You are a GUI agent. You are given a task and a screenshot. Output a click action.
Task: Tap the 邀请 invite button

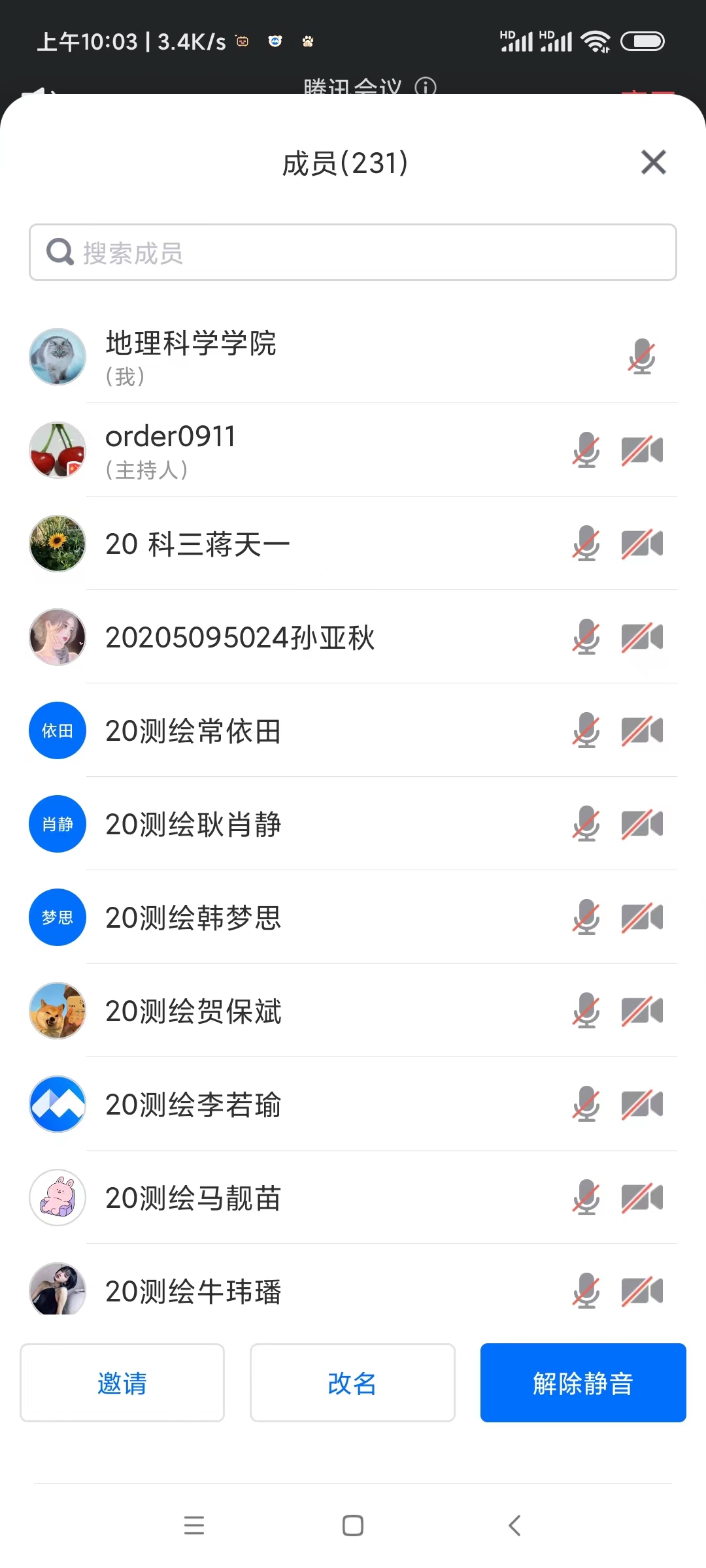tap(122, 1382)
